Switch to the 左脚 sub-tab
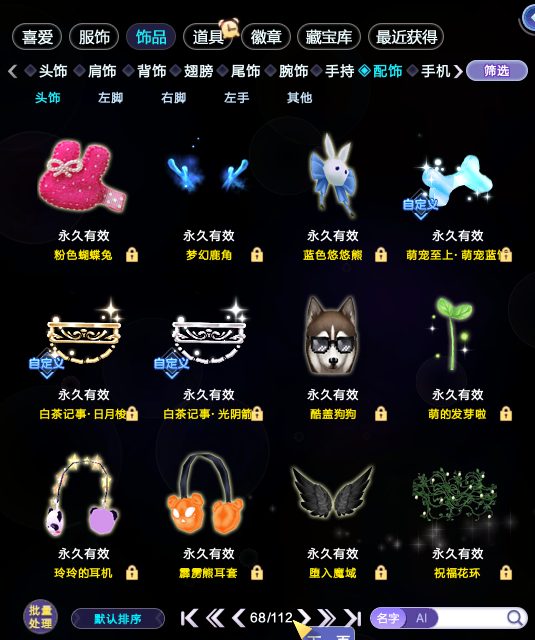Screen dimensions: 535x640 [x=110, y=98]
